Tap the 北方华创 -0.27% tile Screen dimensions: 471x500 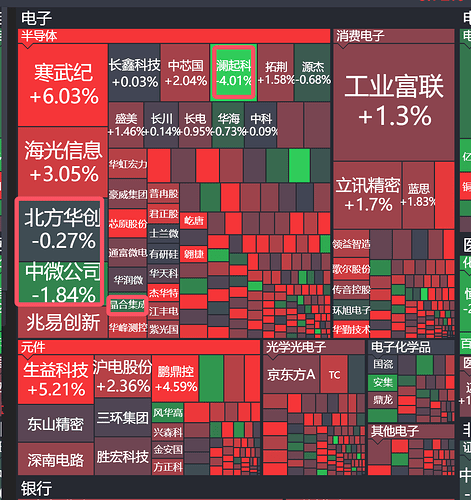tap(60, 231)
